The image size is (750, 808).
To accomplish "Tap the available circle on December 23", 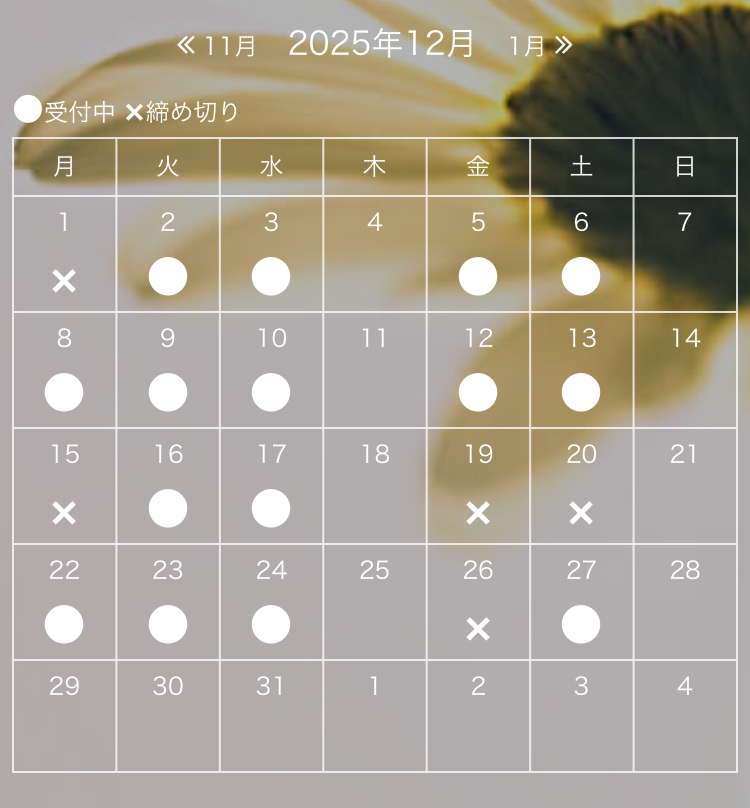I will [168, 625].
